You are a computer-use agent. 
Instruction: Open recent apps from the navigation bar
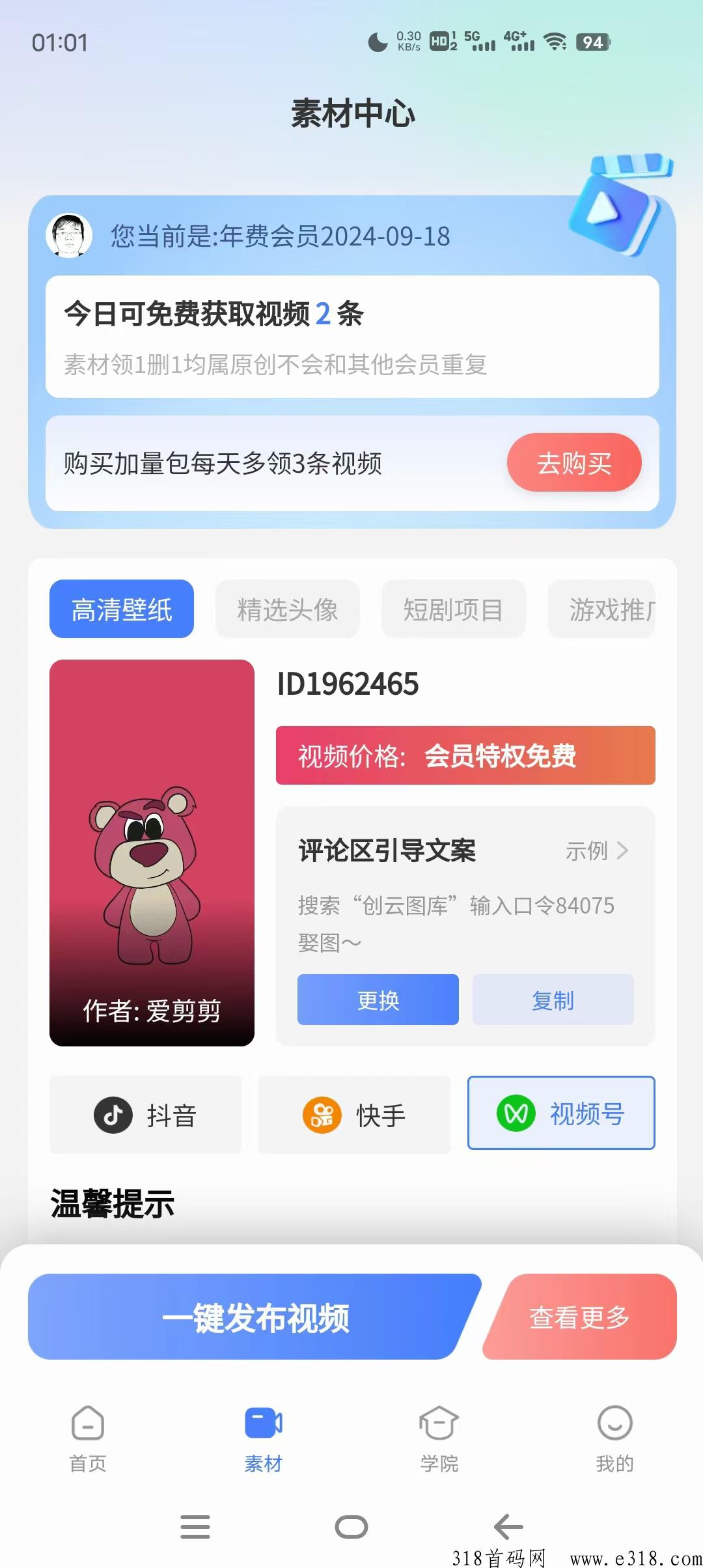[195, 1526]
